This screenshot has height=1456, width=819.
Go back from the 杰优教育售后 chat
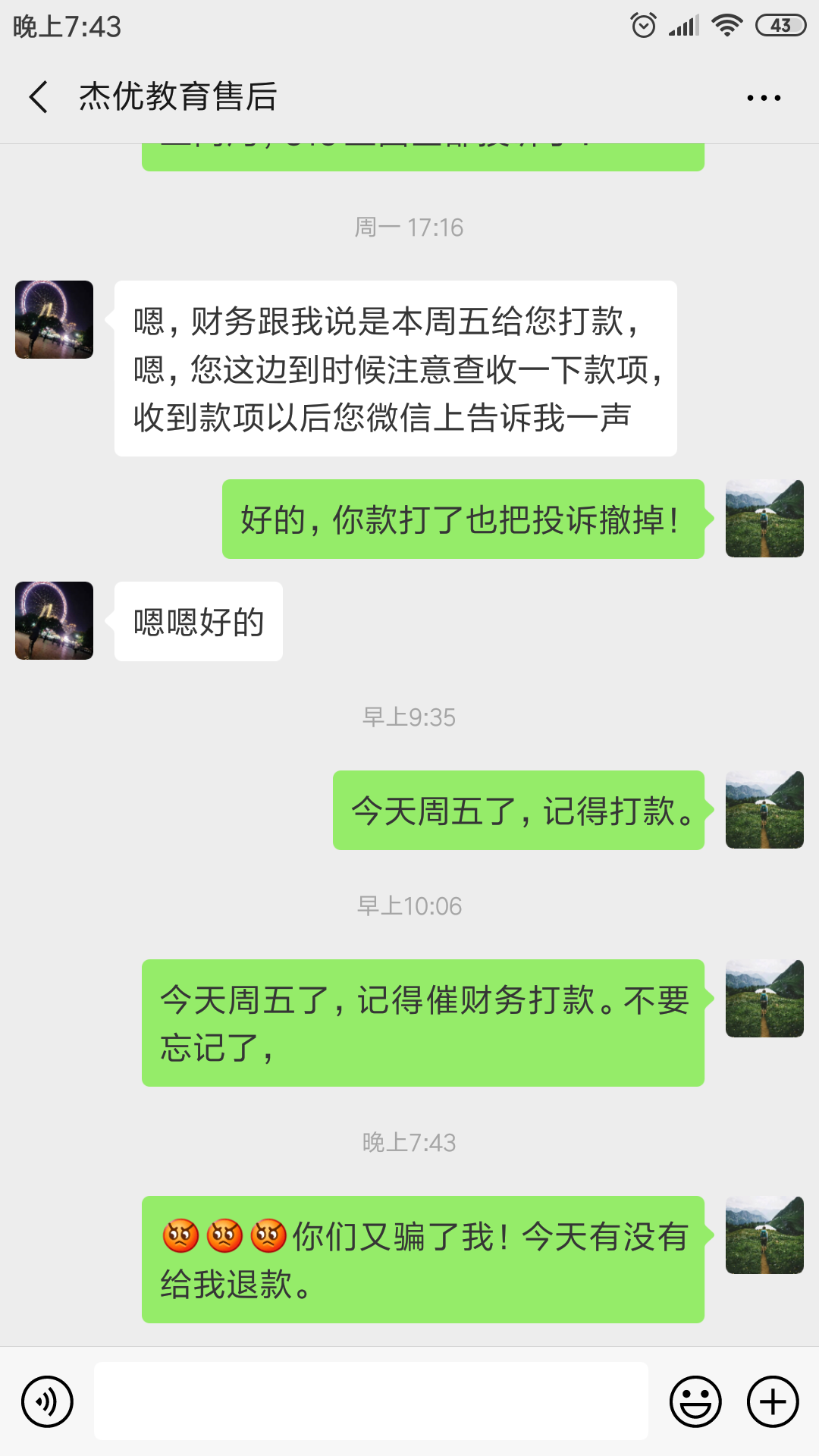(x=39, y=97)
